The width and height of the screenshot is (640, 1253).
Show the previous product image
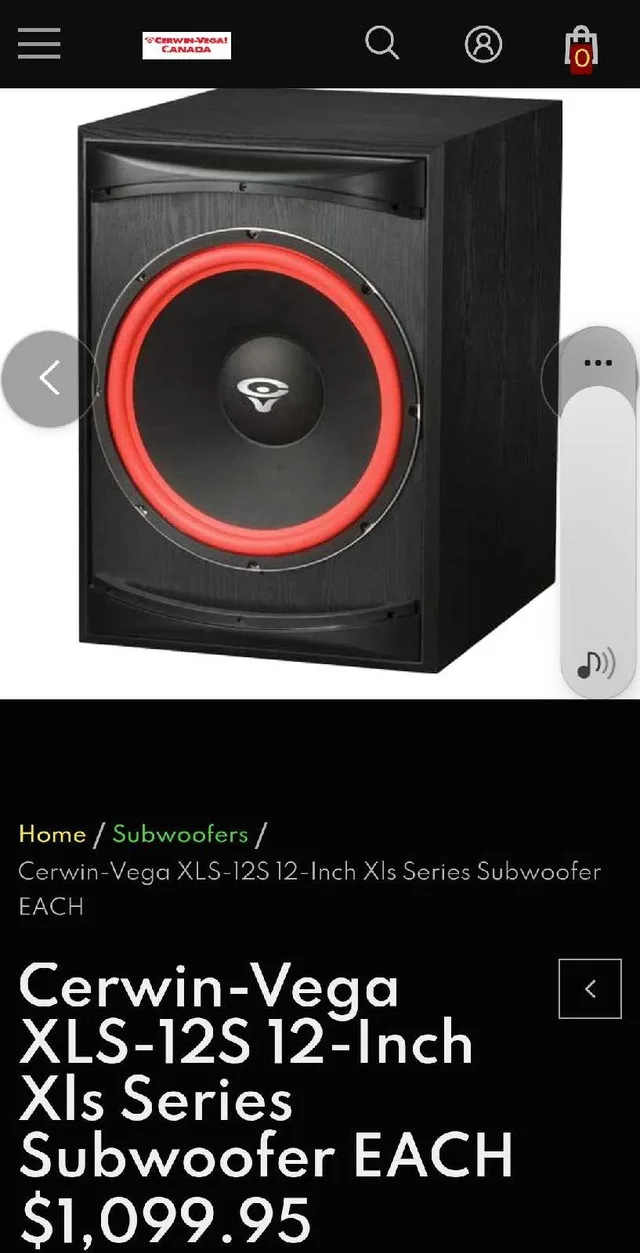coord(48,379)
